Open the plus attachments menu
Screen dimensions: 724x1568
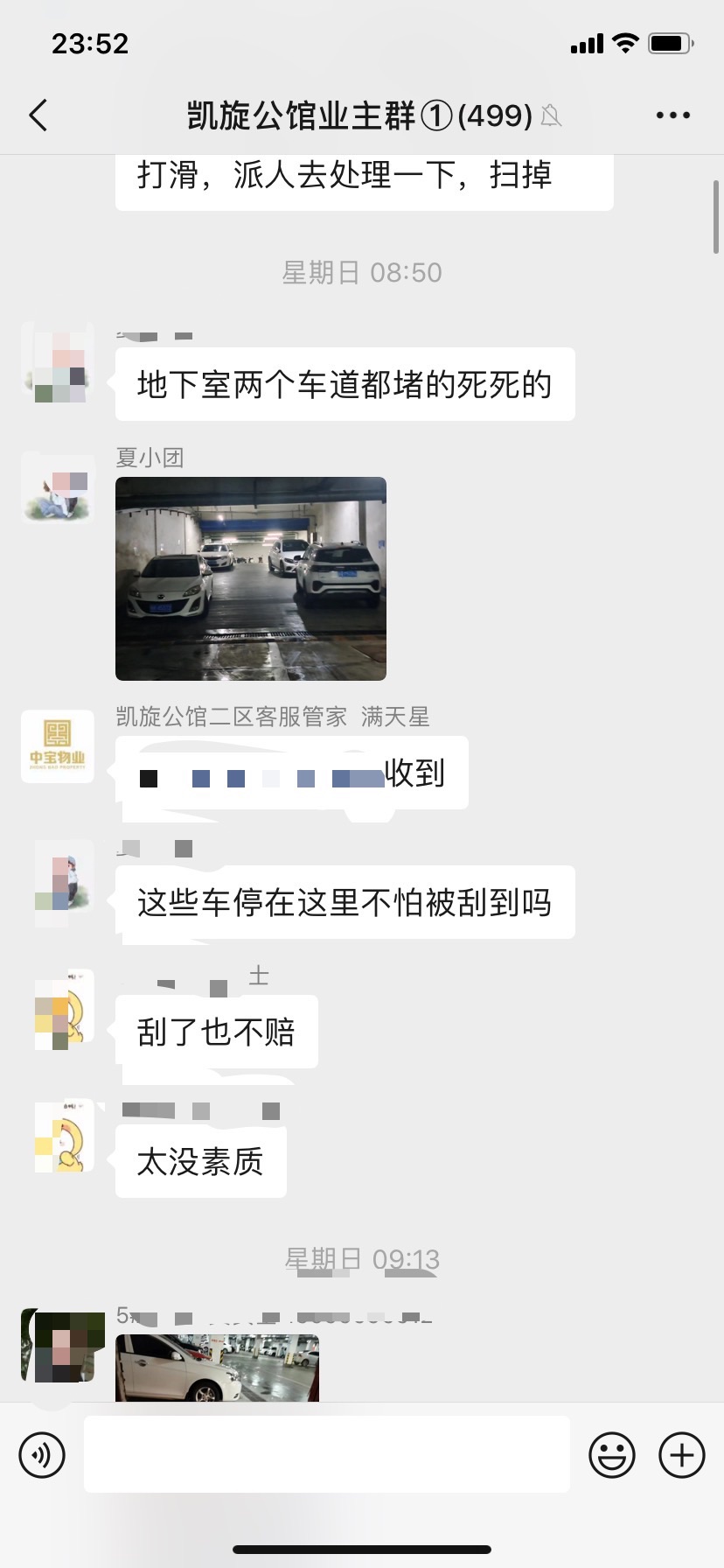pyautogui.click(x=682, y=1455)
